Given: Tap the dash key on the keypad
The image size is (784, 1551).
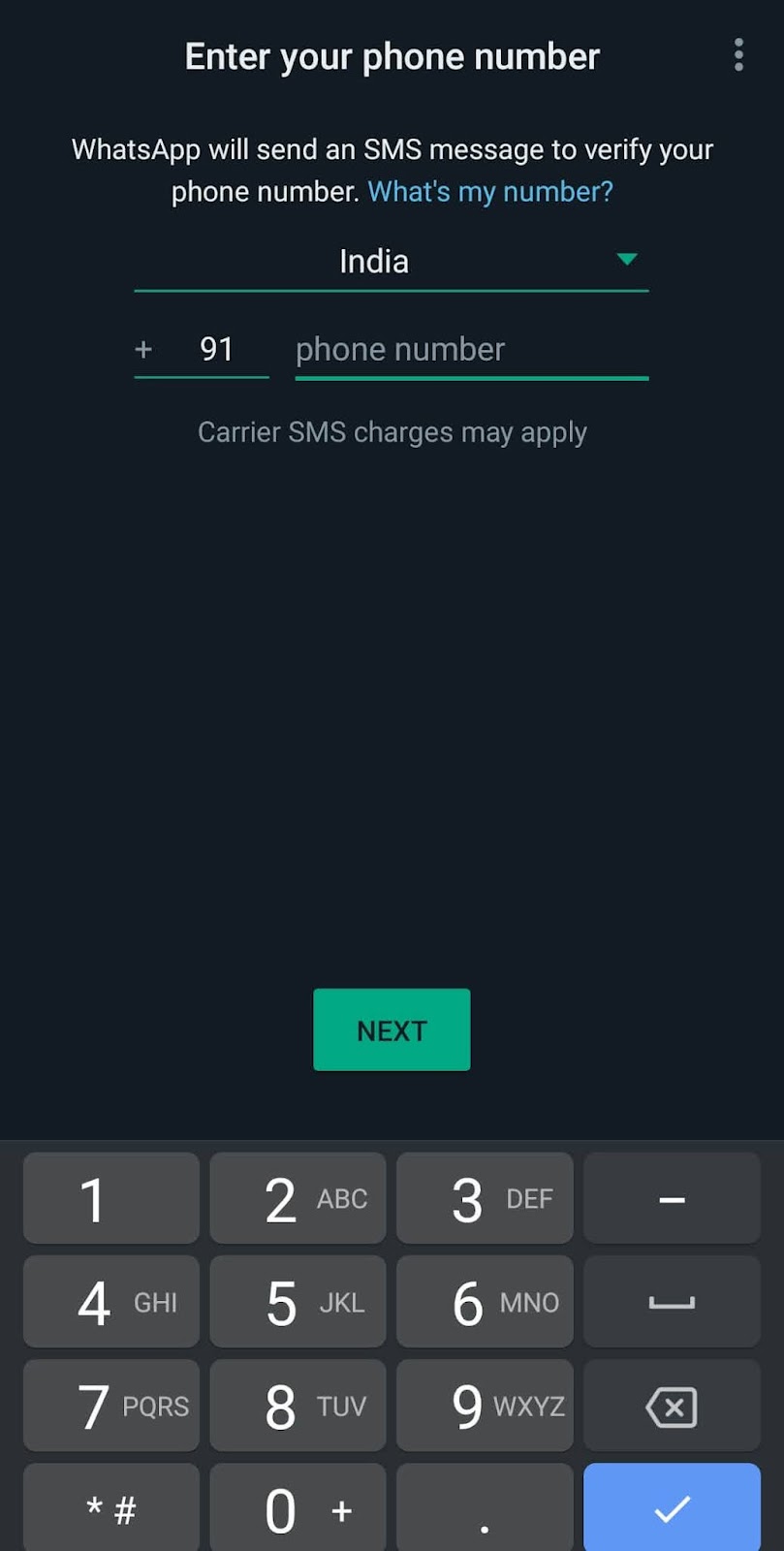Looking at the screenshot, I should [x=672, y=1198].
